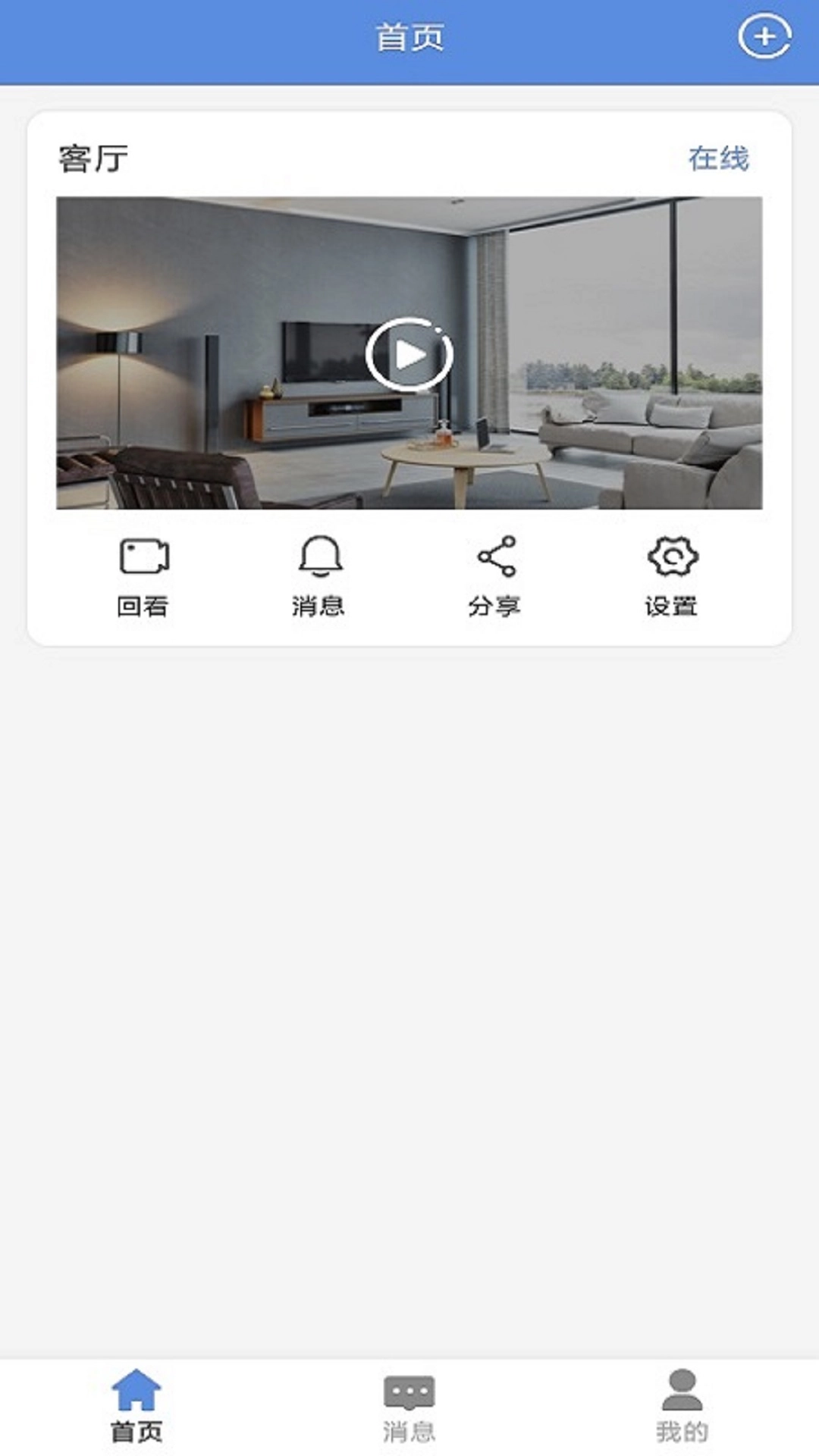Screen dimensions: 819x1456
Task: Add a new device with the plus icon
Action: click(764, 36)
